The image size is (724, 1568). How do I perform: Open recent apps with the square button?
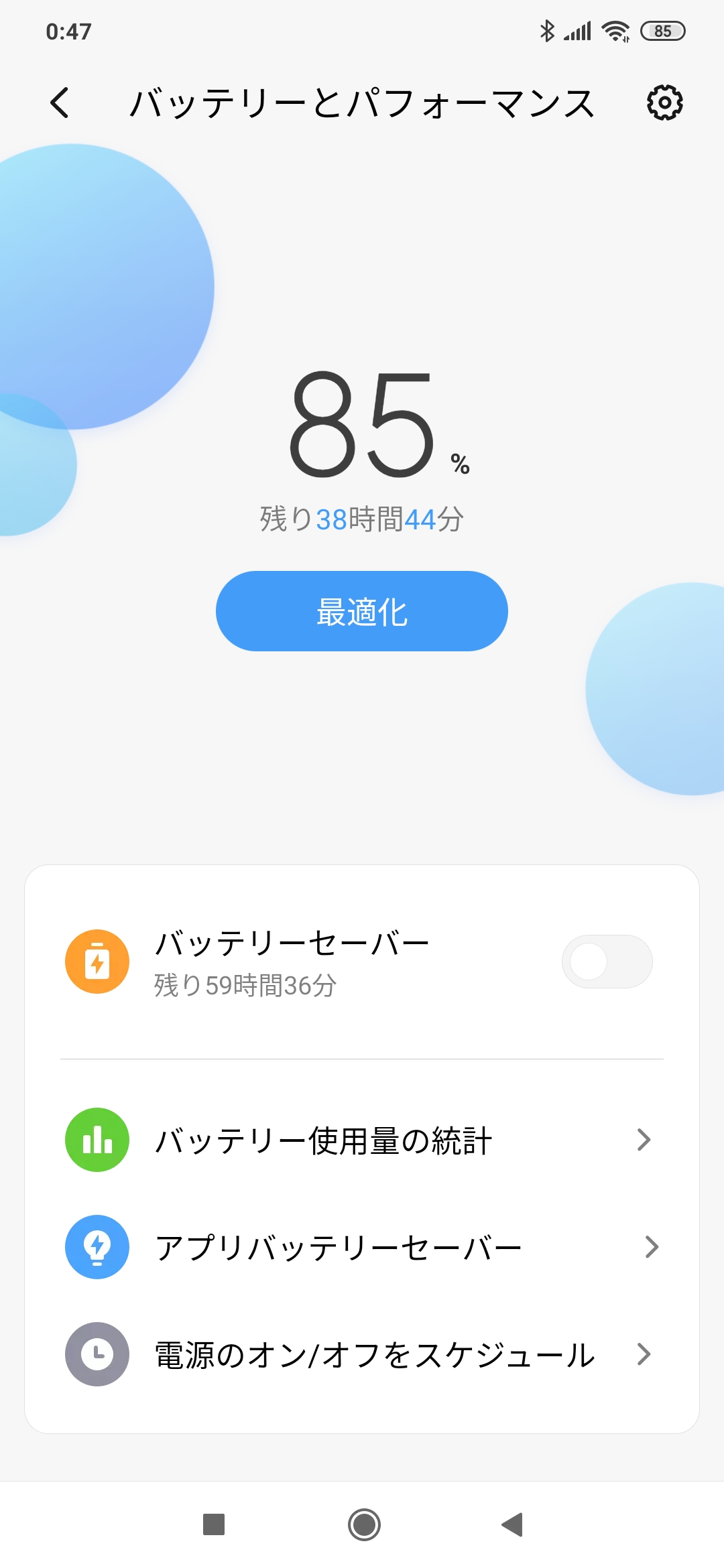click(x=214, y=1524)
